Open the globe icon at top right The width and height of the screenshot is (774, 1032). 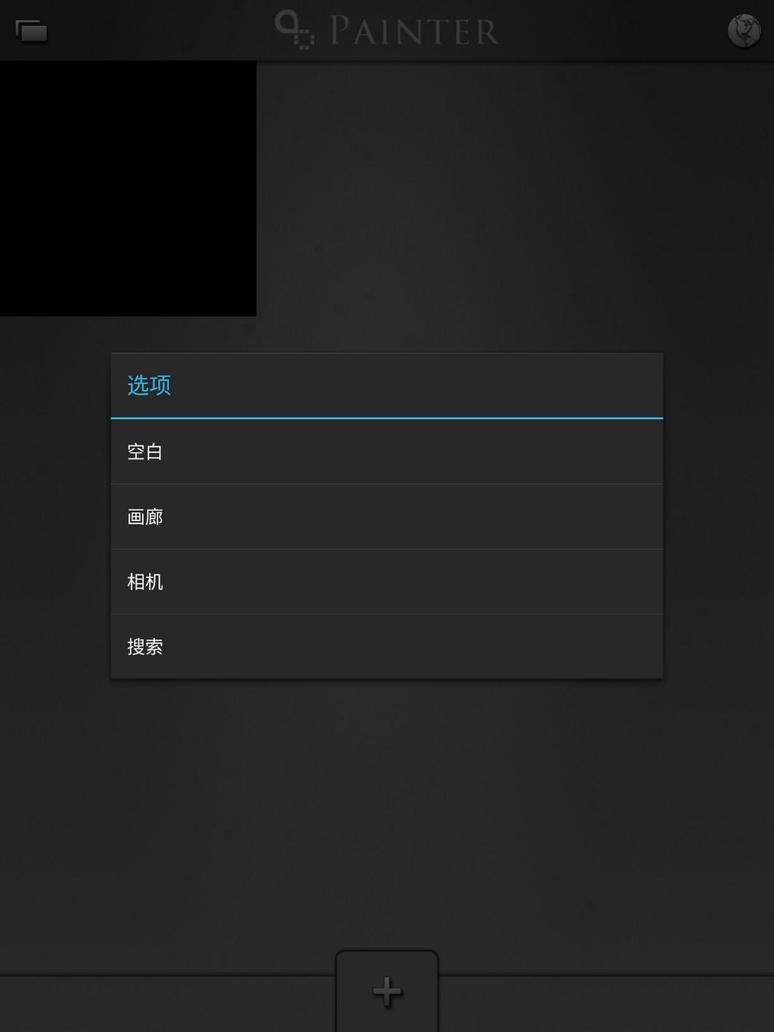coord(743,30)
